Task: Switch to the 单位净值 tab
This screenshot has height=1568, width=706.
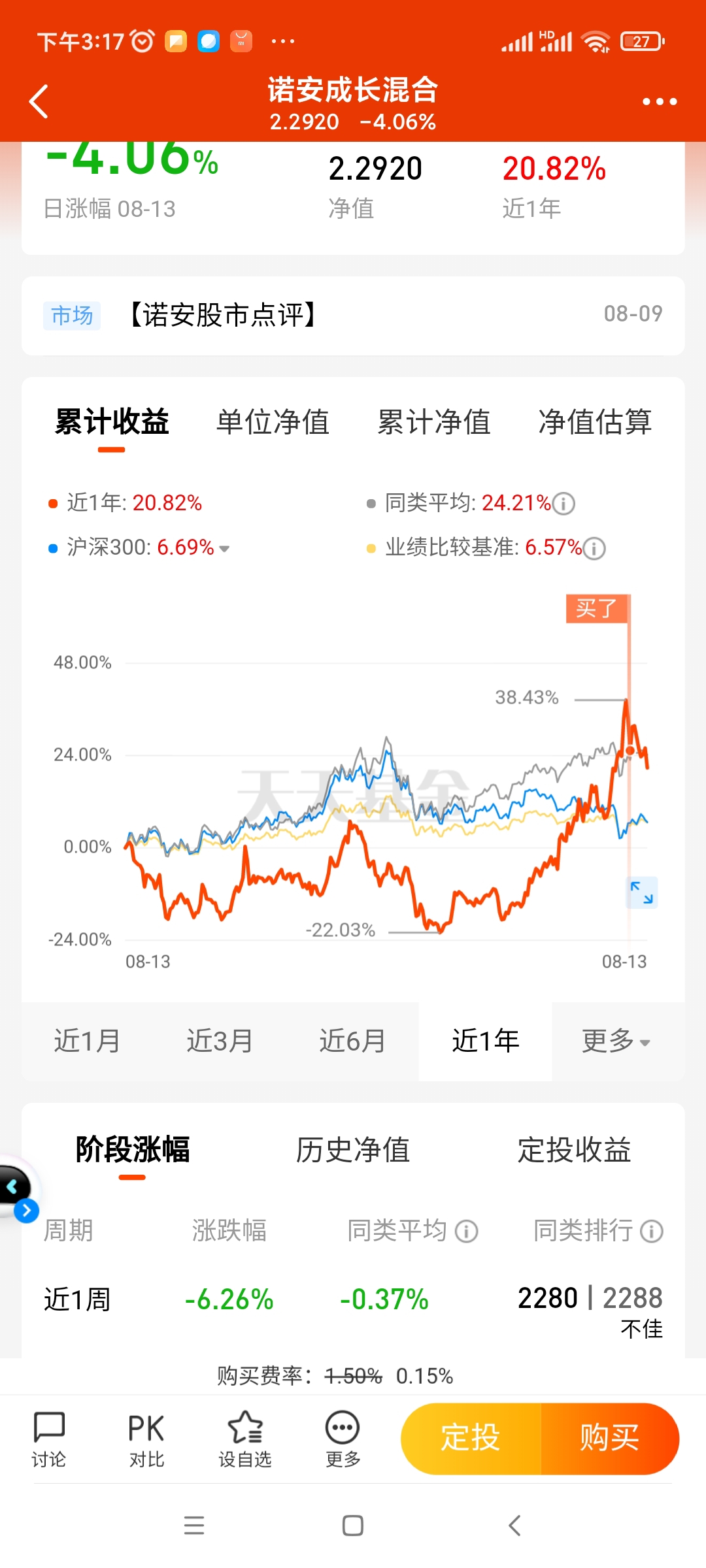Action: tap(274, 422)
